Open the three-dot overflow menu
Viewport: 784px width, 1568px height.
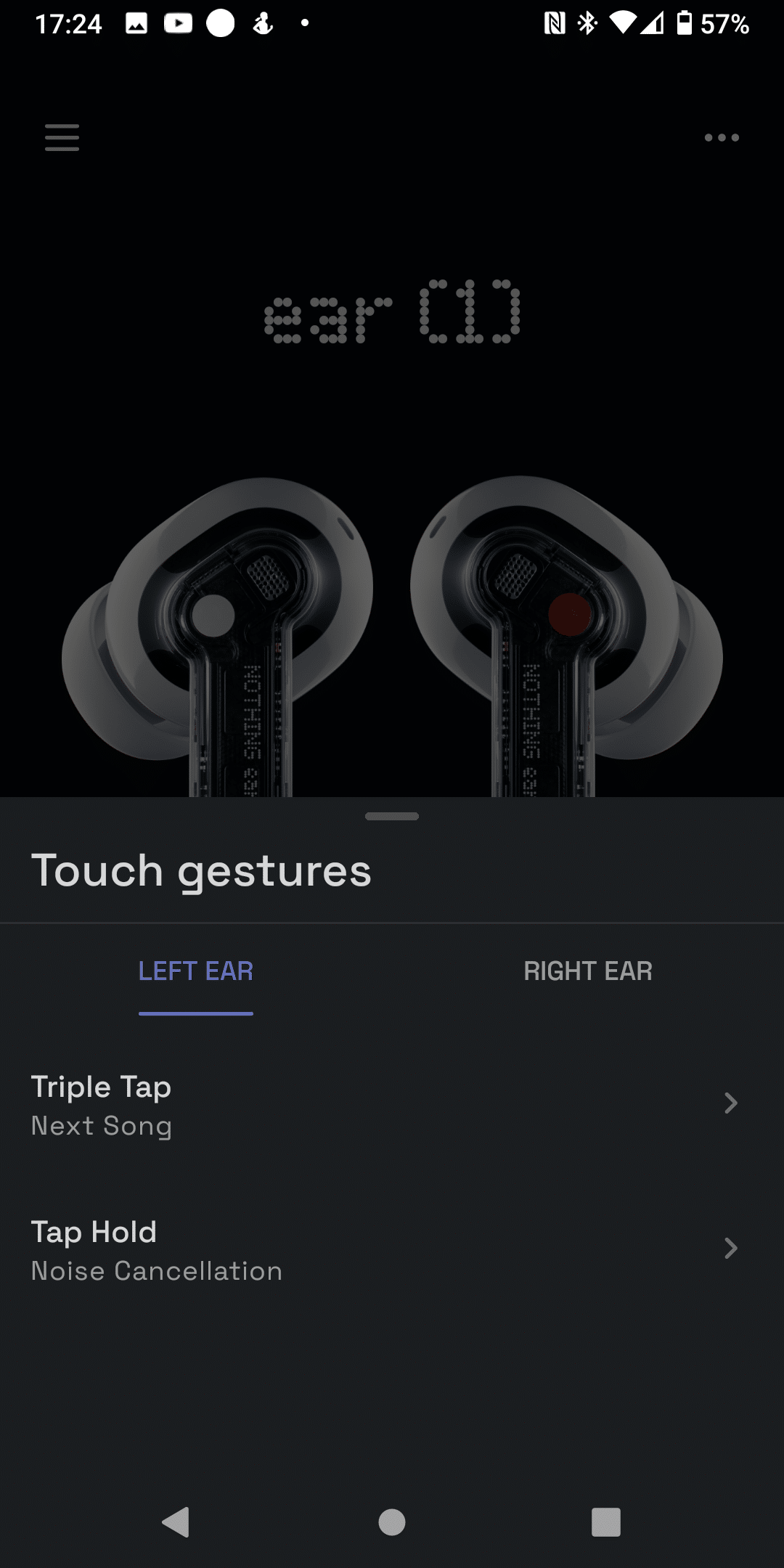(722, 137)
